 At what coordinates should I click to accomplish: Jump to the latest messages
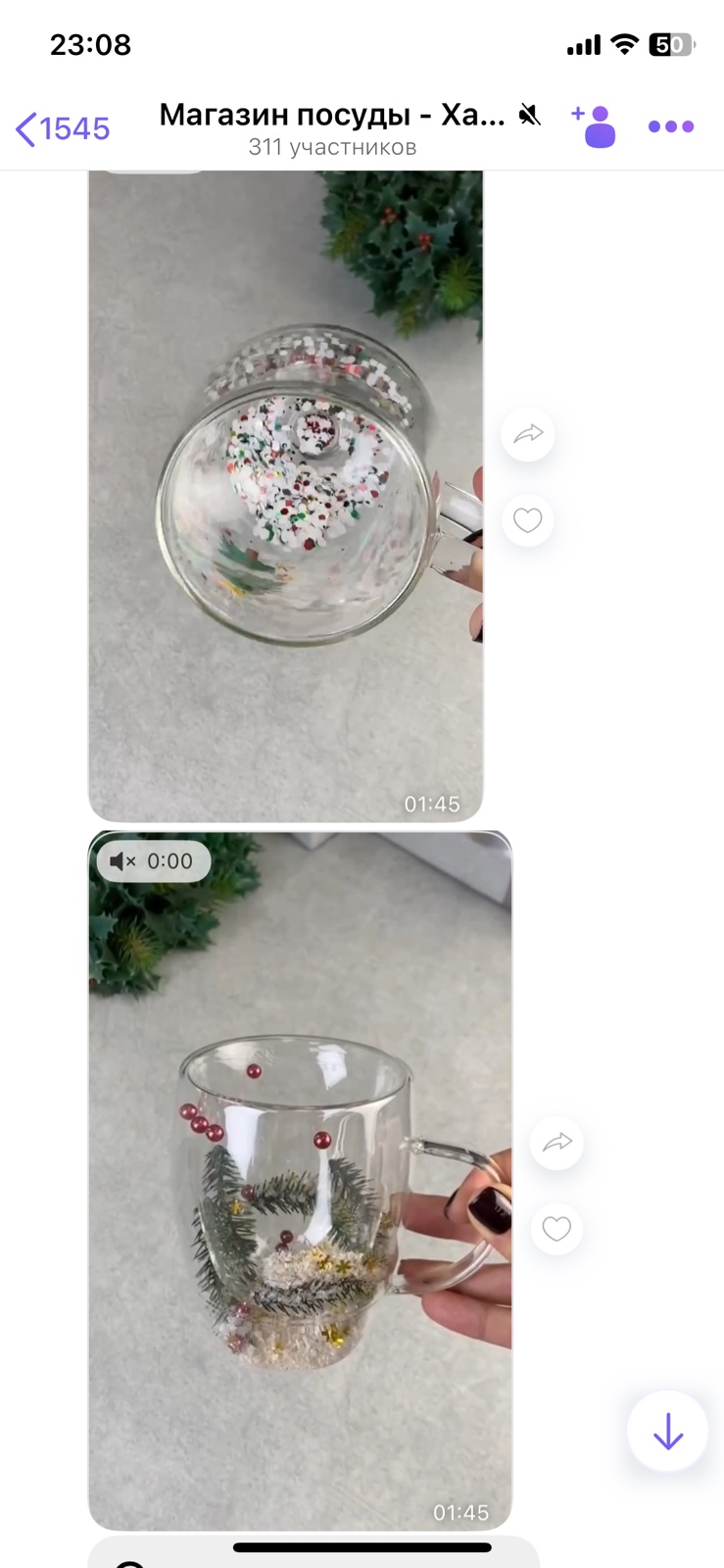(x=668, y=1432)
